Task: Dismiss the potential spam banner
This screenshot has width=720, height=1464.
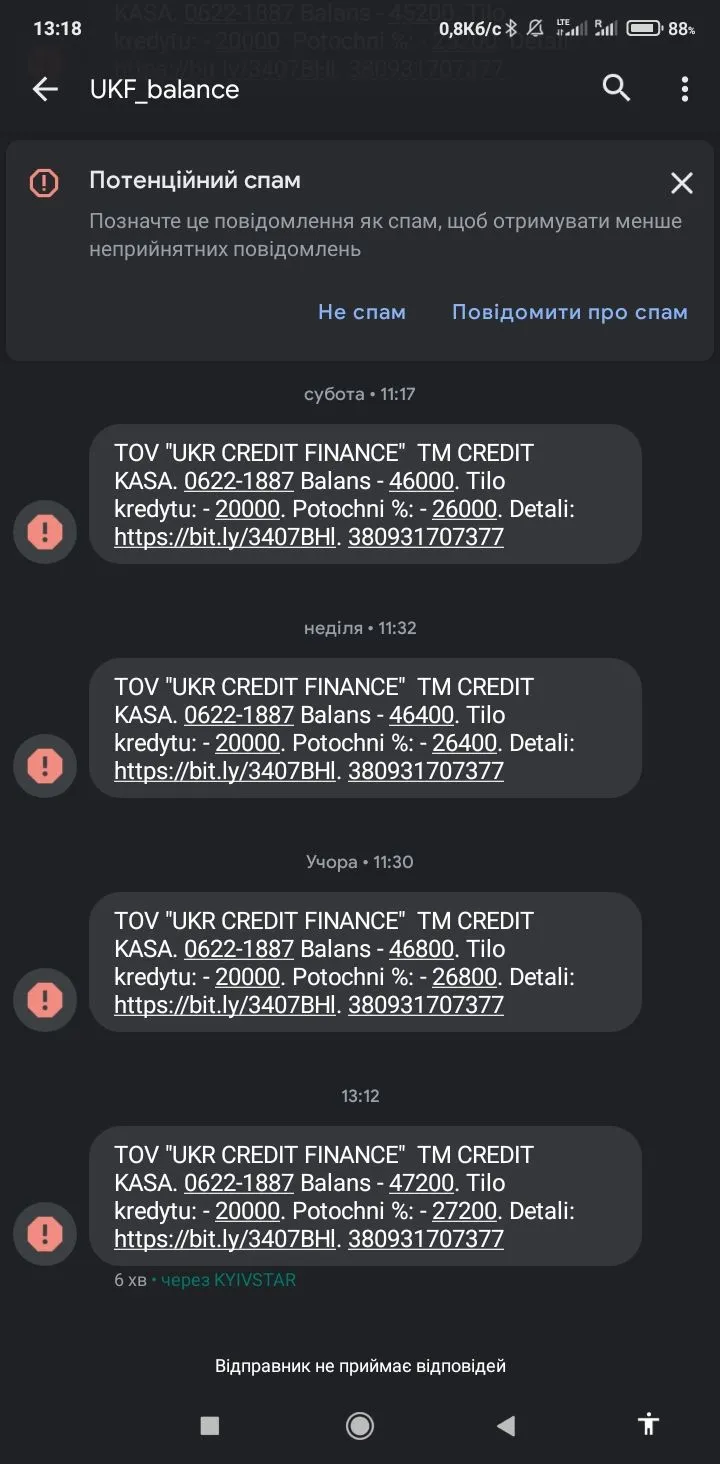Action: coord(681,183)
